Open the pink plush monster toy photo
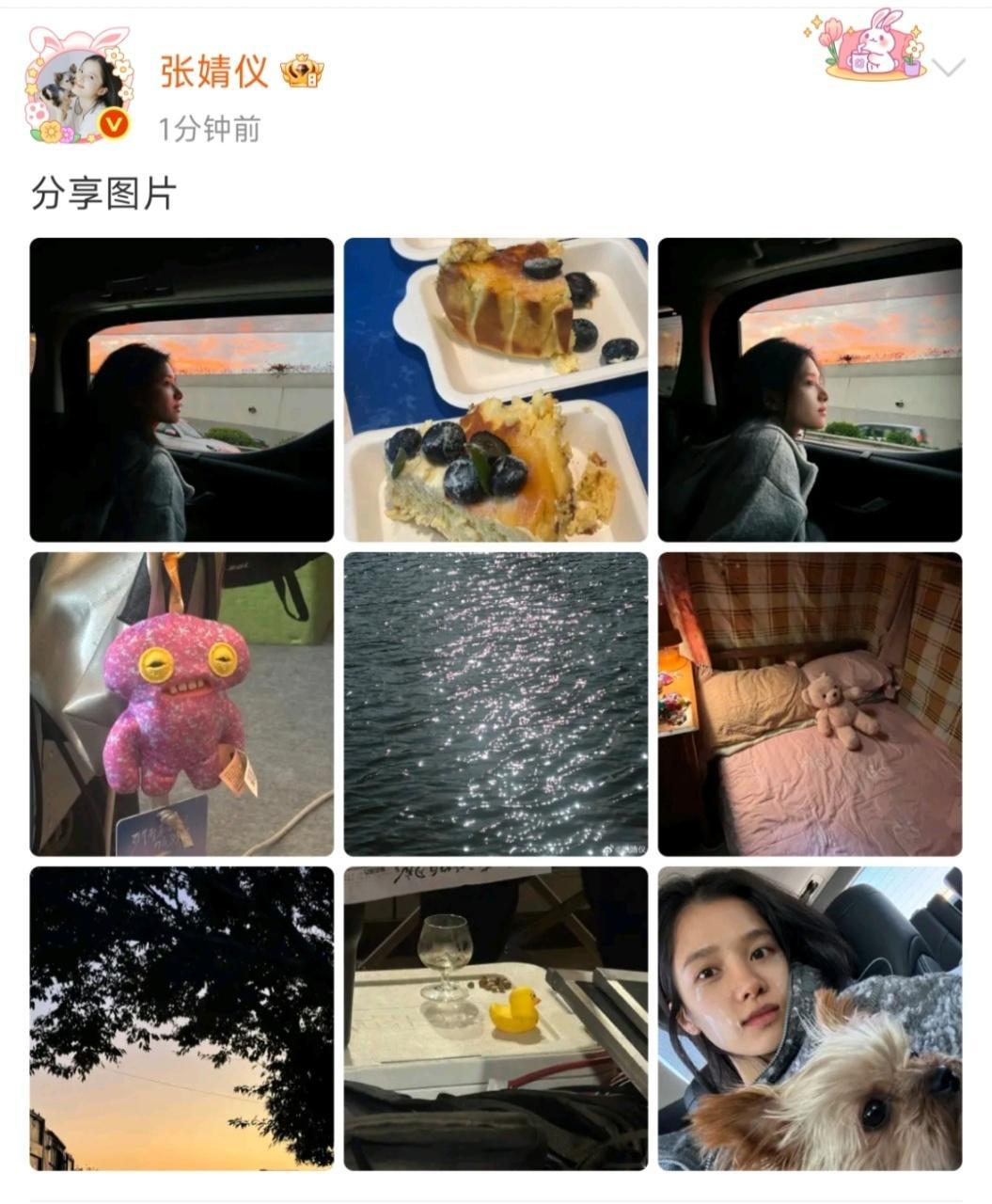The height and width of the screenshot is (1204, 992). coord(181,704)
